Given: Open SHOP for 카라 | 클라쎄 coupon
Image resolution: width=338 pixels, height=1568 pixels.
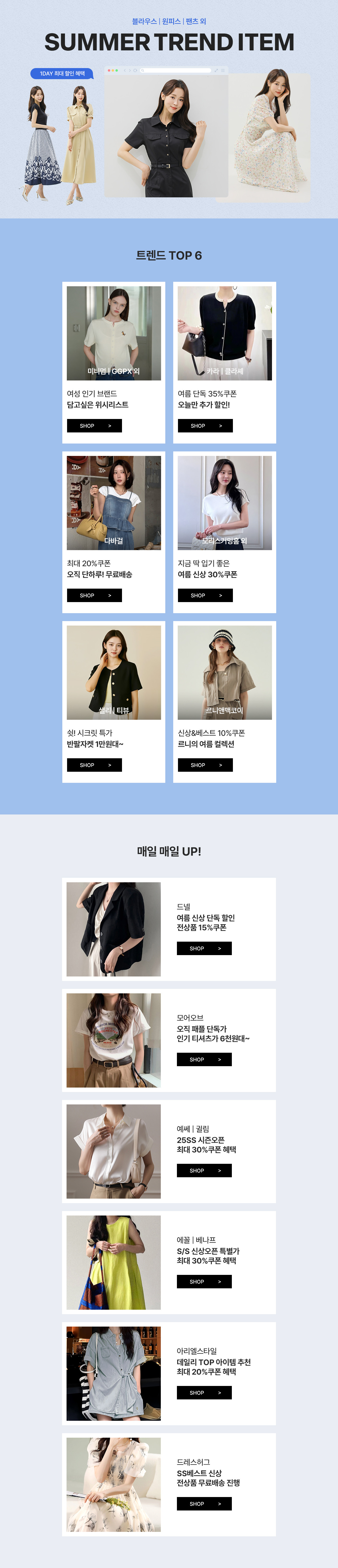Looking at the screenshot, I should (x=205, y=426).
